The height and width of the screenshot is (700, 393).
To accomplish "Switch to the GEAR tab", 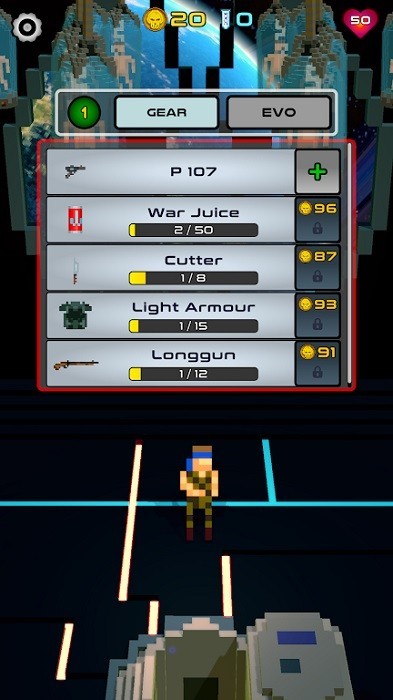I will click(167, 112).
